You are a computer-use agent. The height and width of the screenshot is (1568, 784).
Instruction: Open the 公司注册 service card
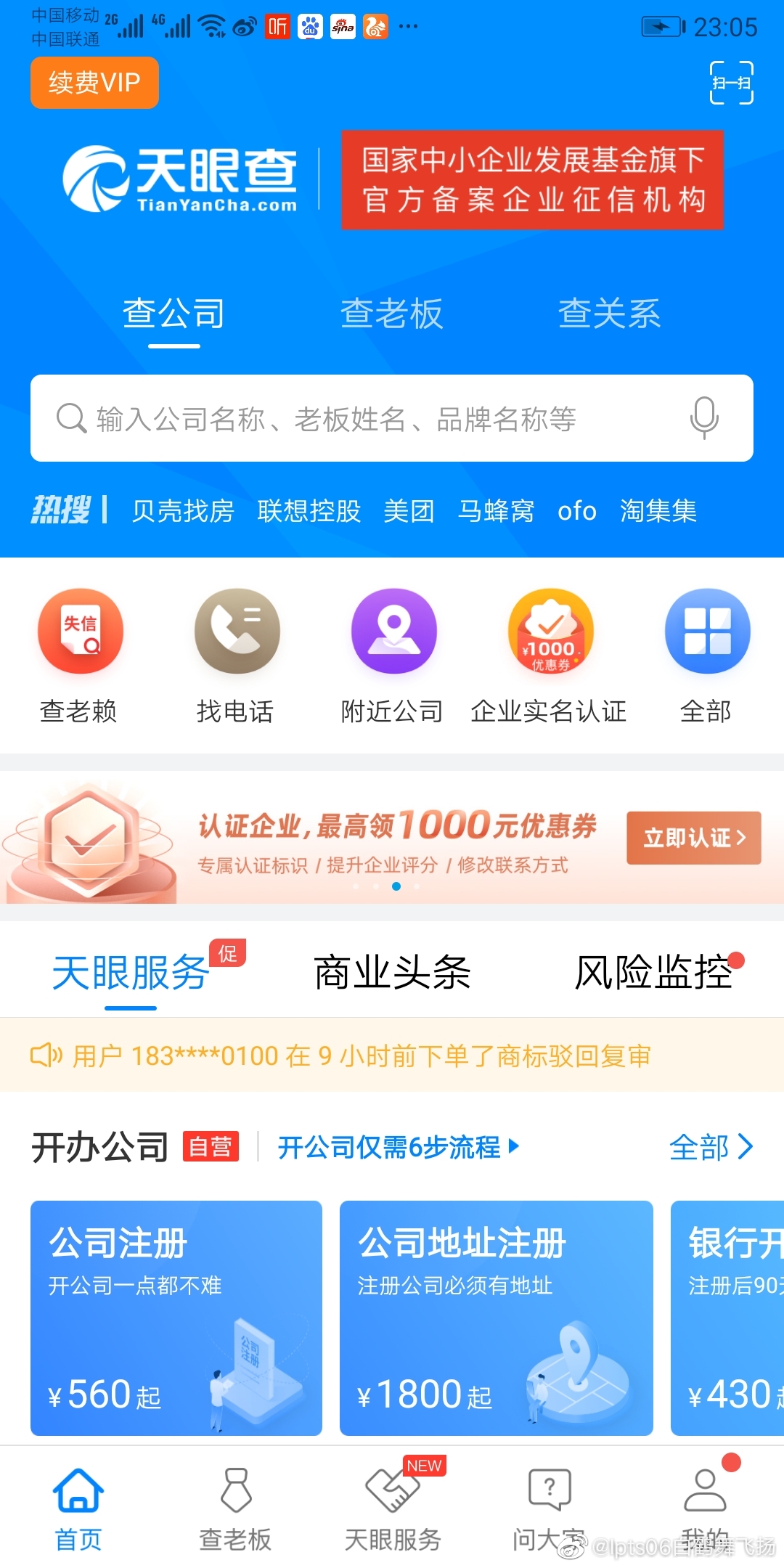(x=176, y=1318)
